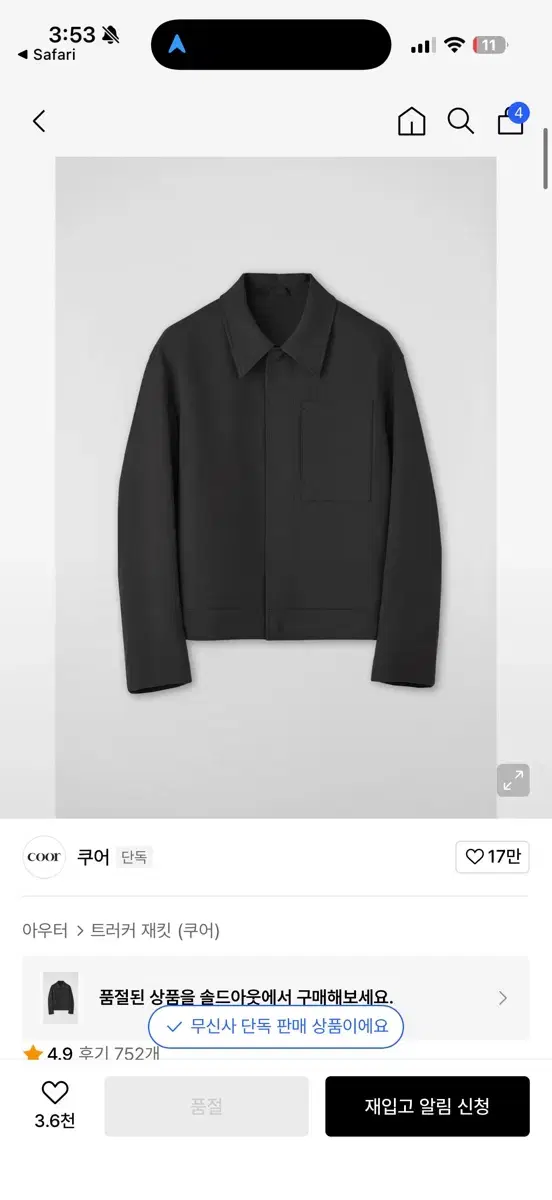Expand the jacket image to fullscreen
Viewport: 552px width, 1200px height.
(x=513, y=780)
